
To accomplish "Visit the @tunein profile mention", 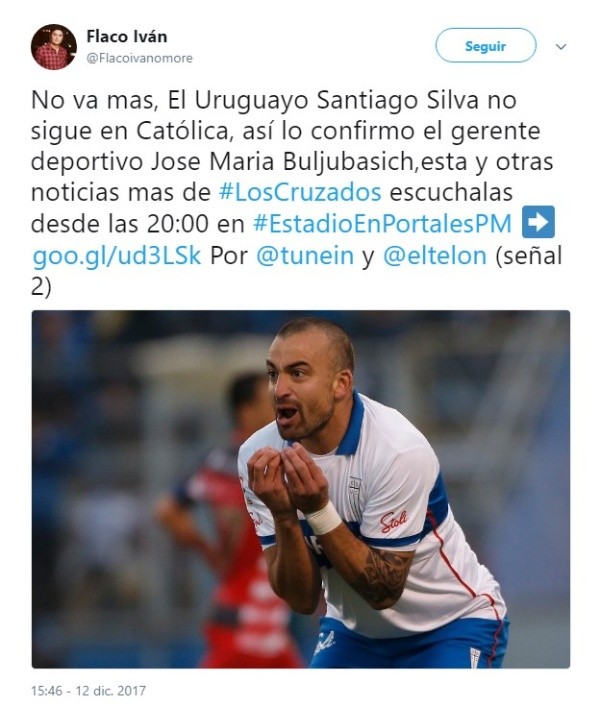I will pyautogui.click(x=304, y=255).
